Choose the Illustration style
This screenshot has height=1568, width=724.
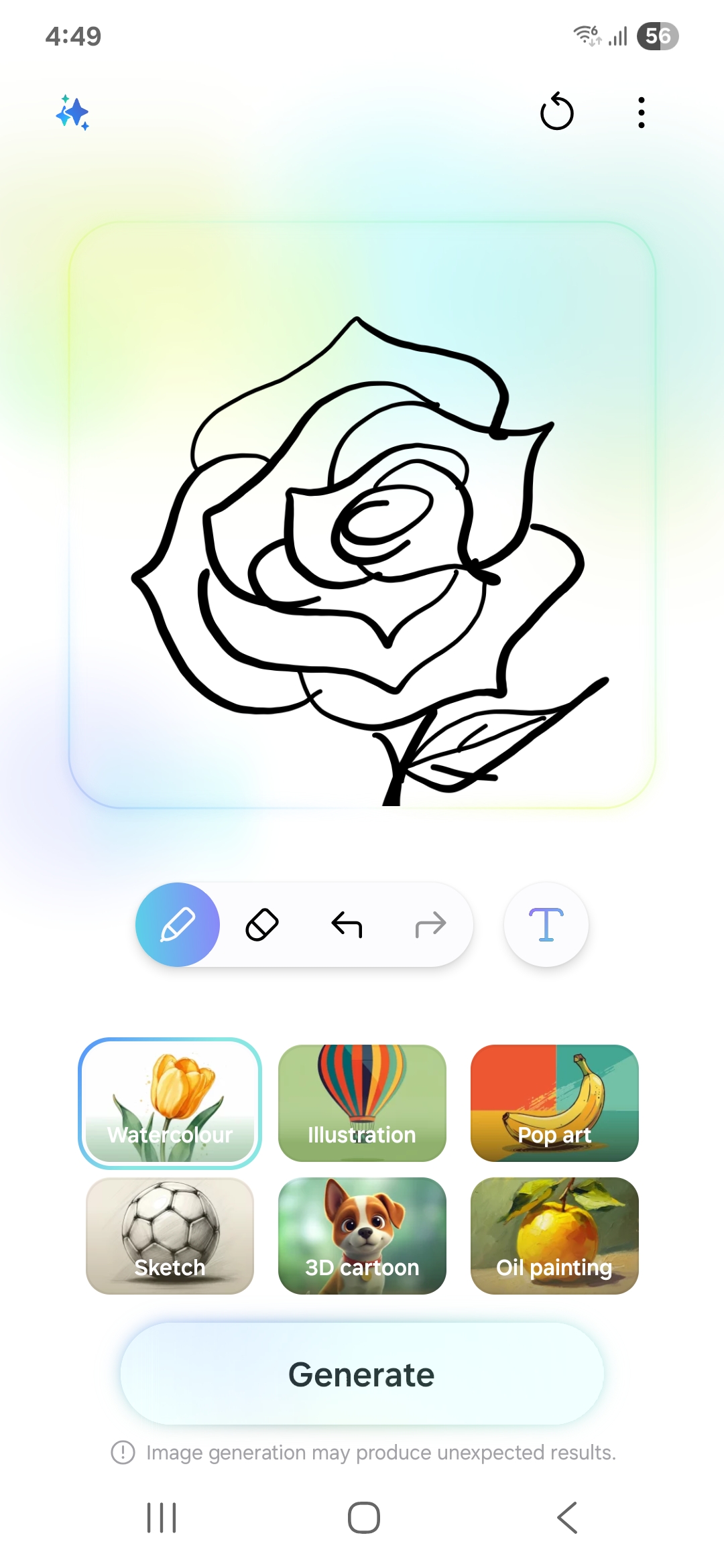(x=362, y=1103)
